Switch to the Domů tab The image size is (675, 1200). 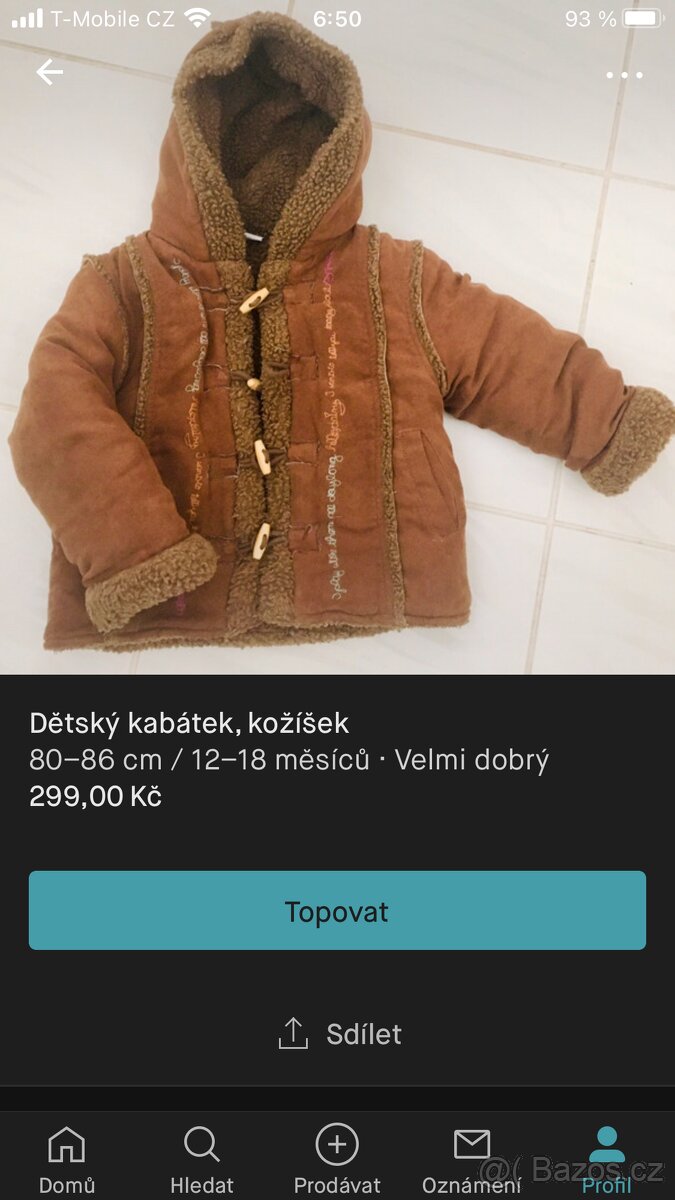point(67,1159)
